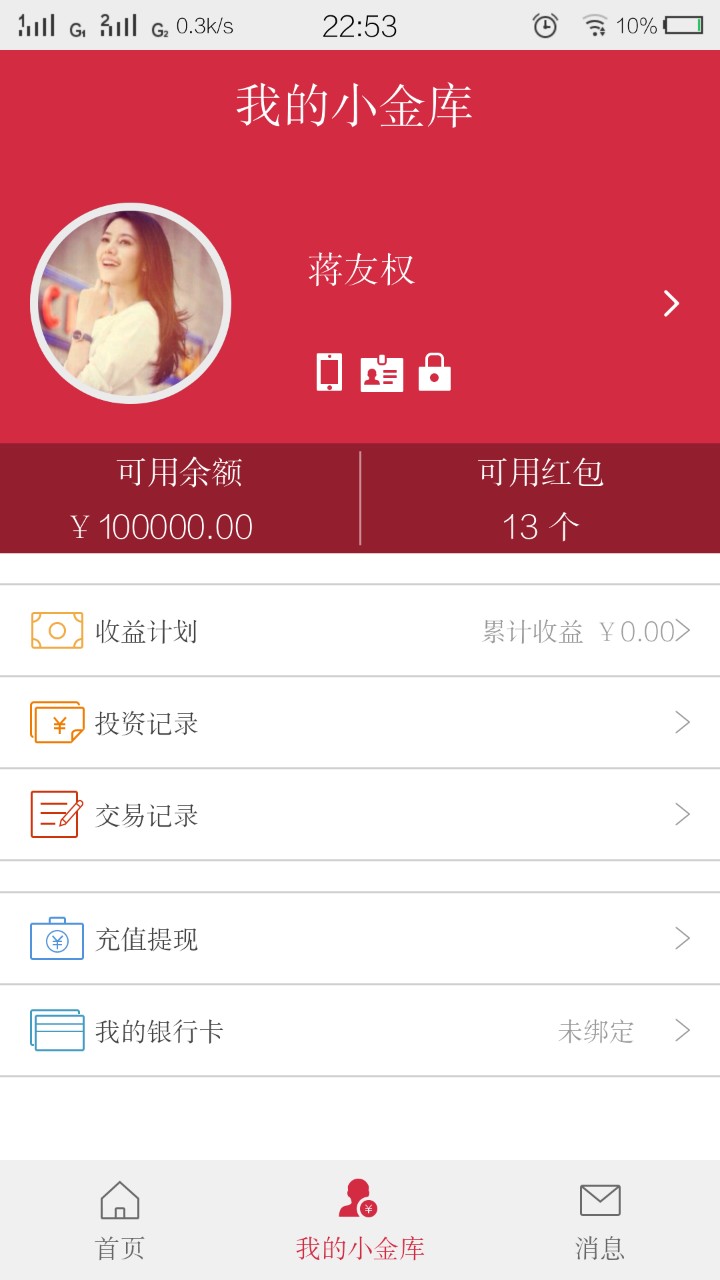View 交易记录 list

[360, 815]
